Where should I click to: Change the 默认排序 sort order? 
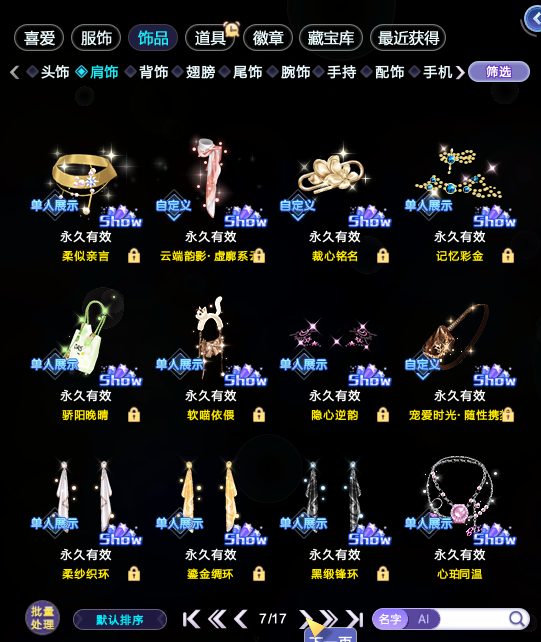(120, 619)
